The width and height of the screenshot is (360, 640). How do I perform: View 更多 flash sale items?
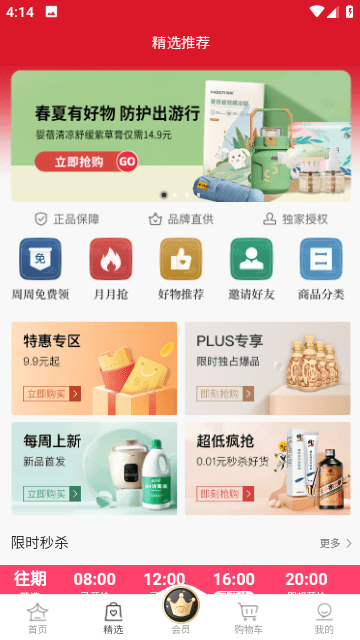[336, 543]
